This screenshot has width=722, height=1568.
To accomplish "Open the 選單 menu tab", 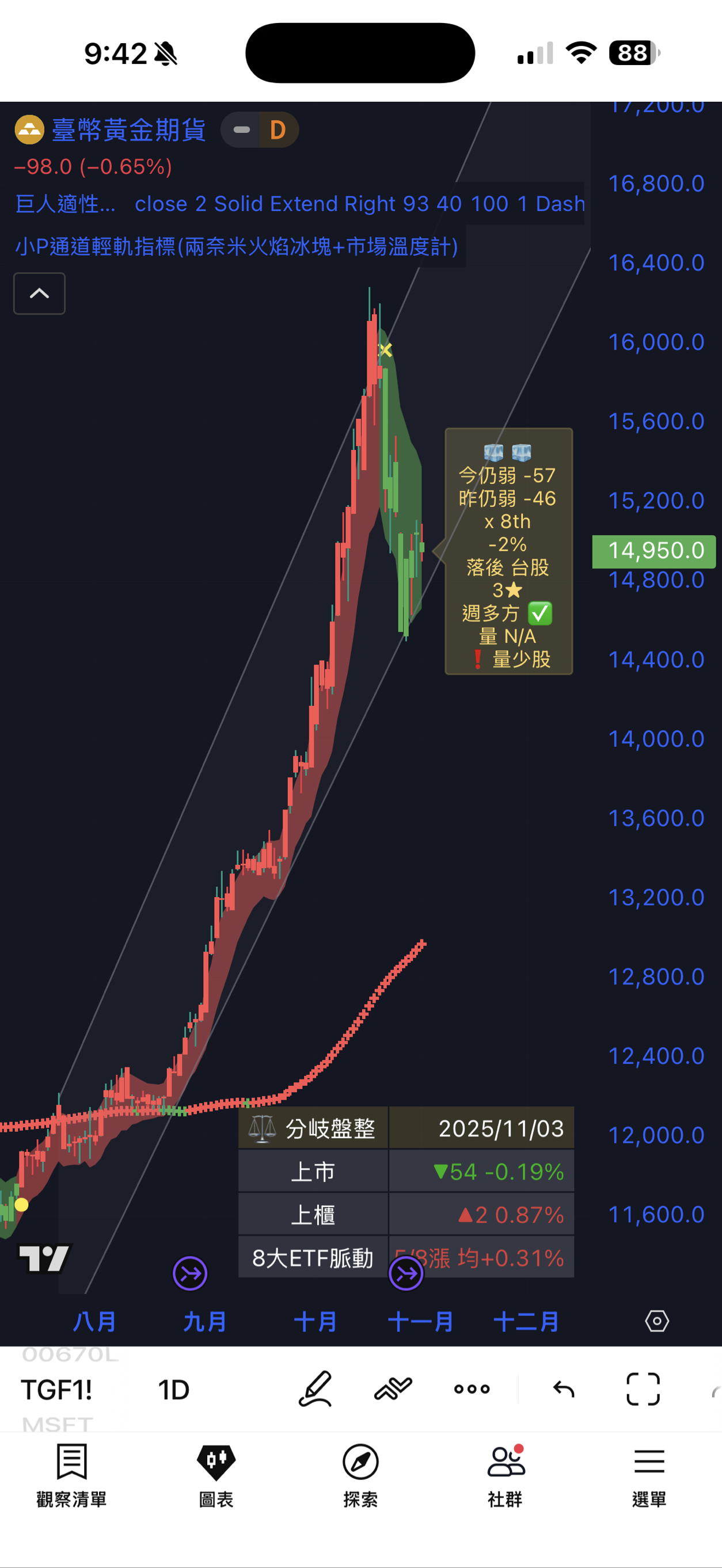I will [649, 1474].
